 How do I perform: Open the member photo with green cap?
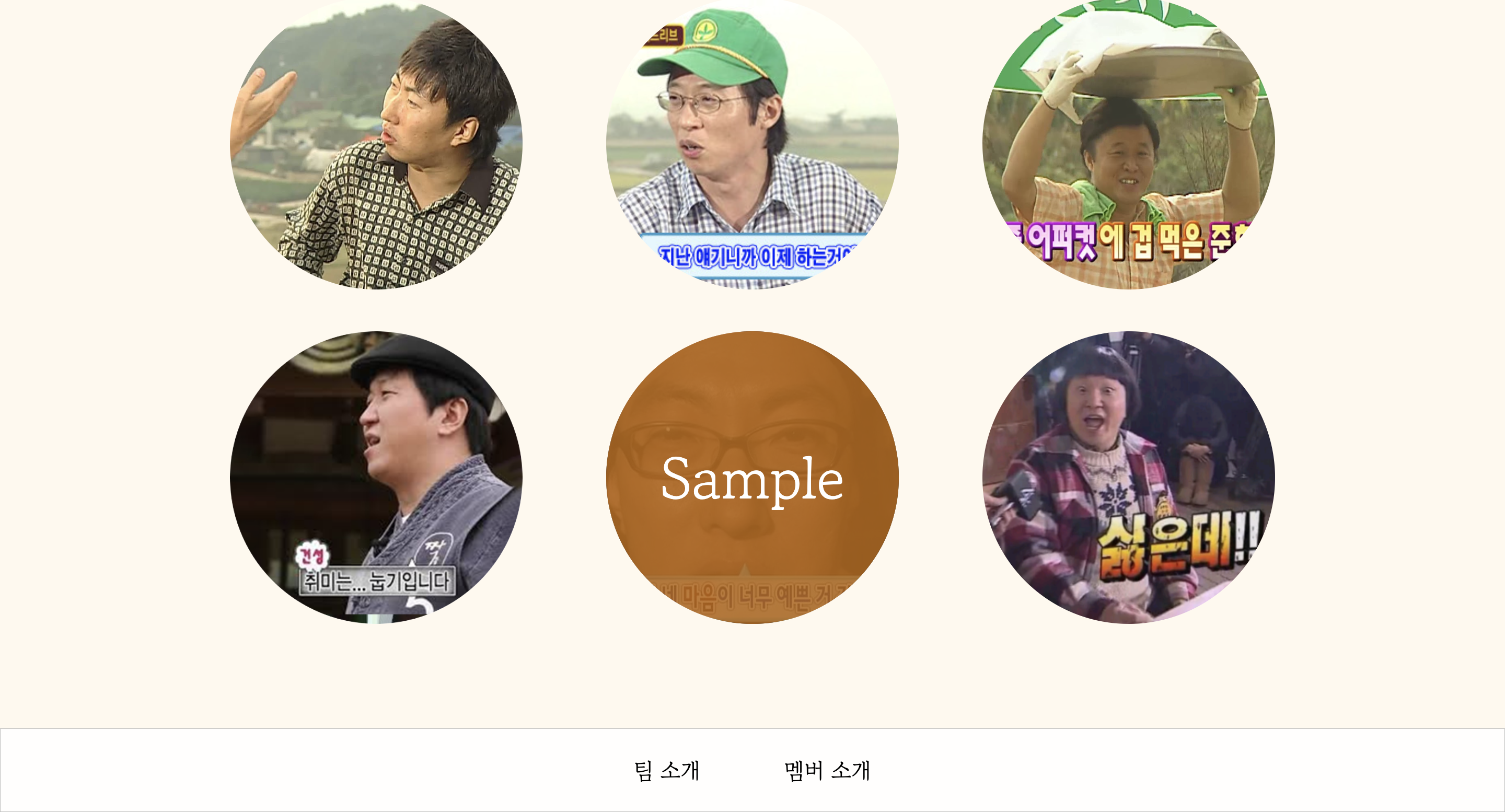(x=752, y=143)
